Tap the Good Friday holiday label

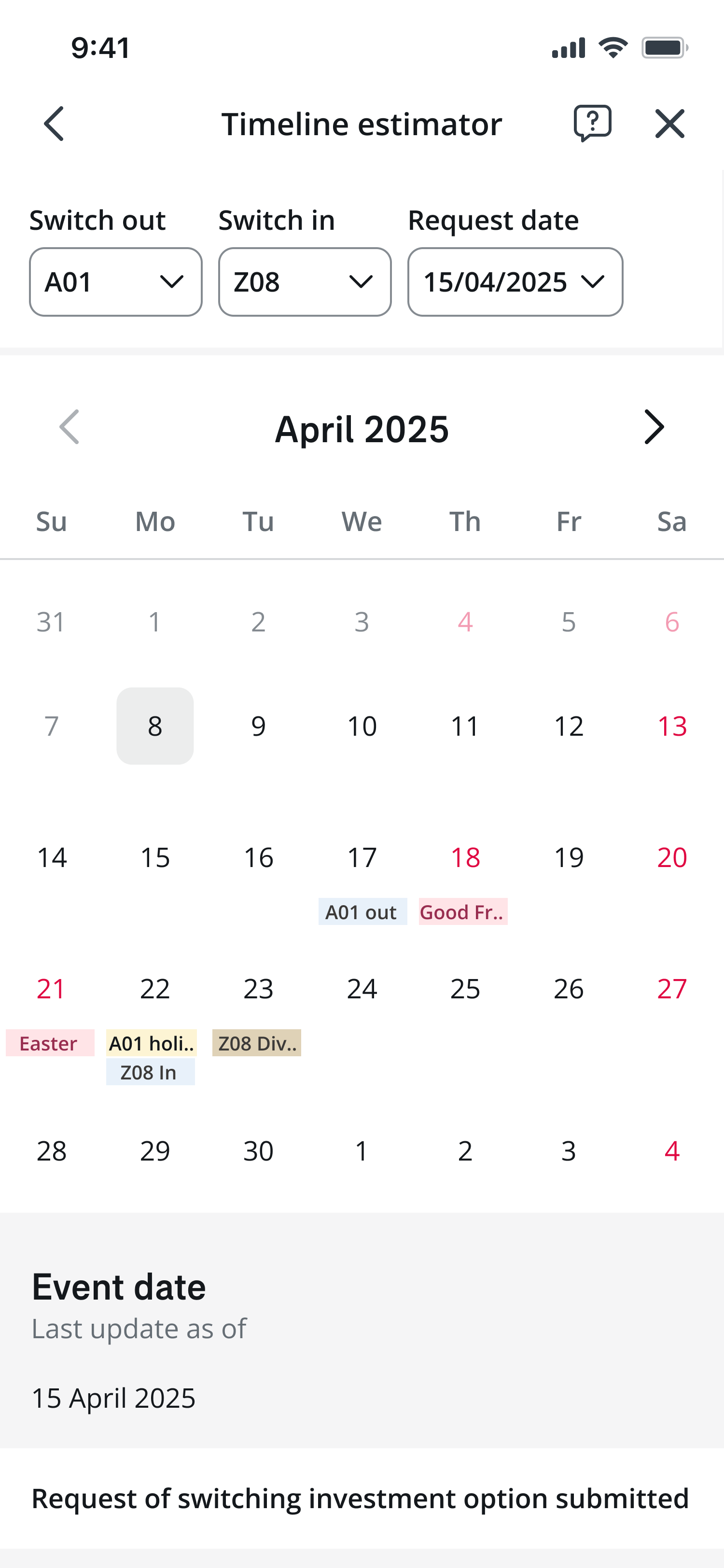click(463, 912)
